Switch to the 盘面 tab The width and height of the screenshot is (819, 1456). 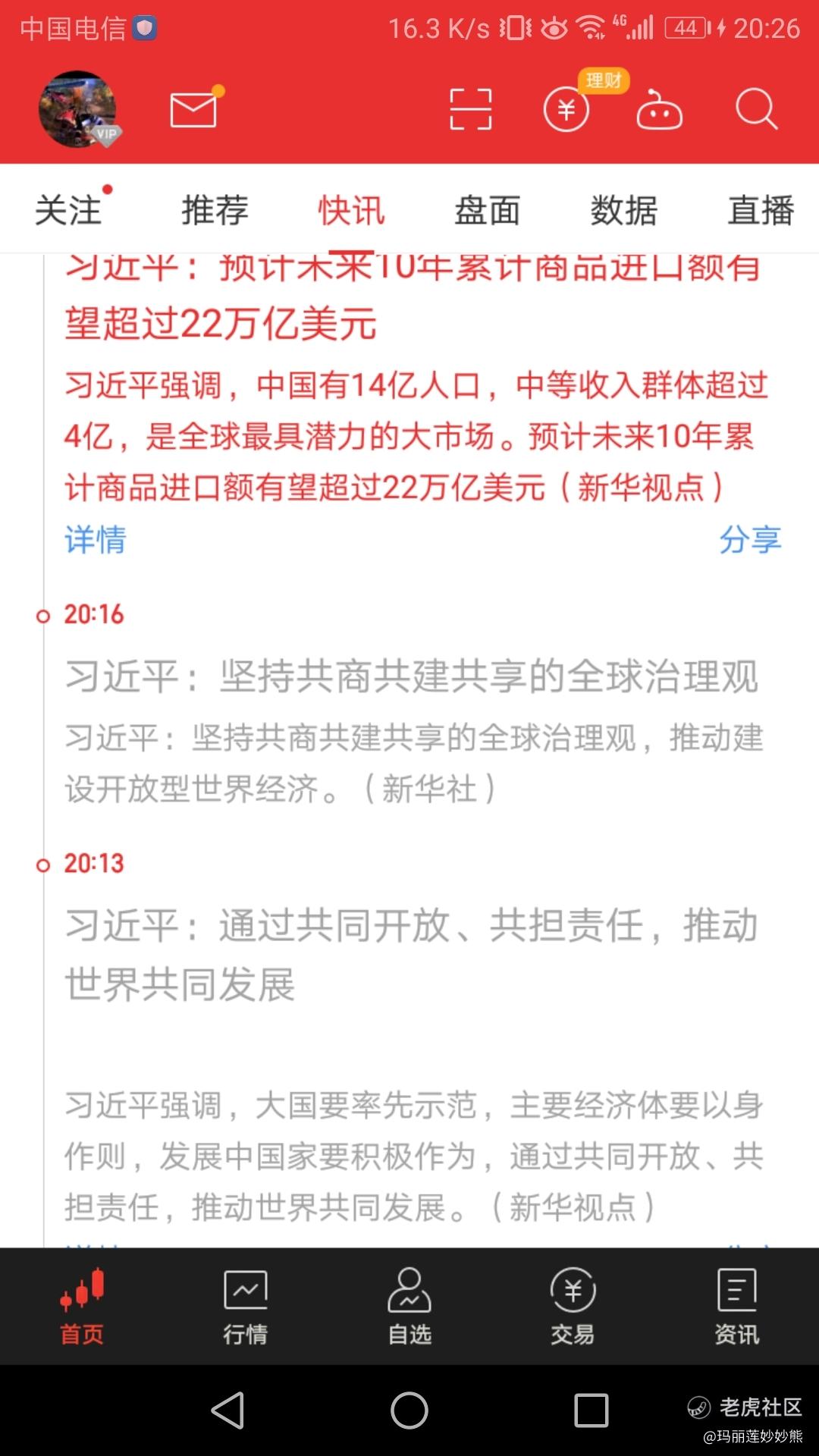(x=488, y=209)
